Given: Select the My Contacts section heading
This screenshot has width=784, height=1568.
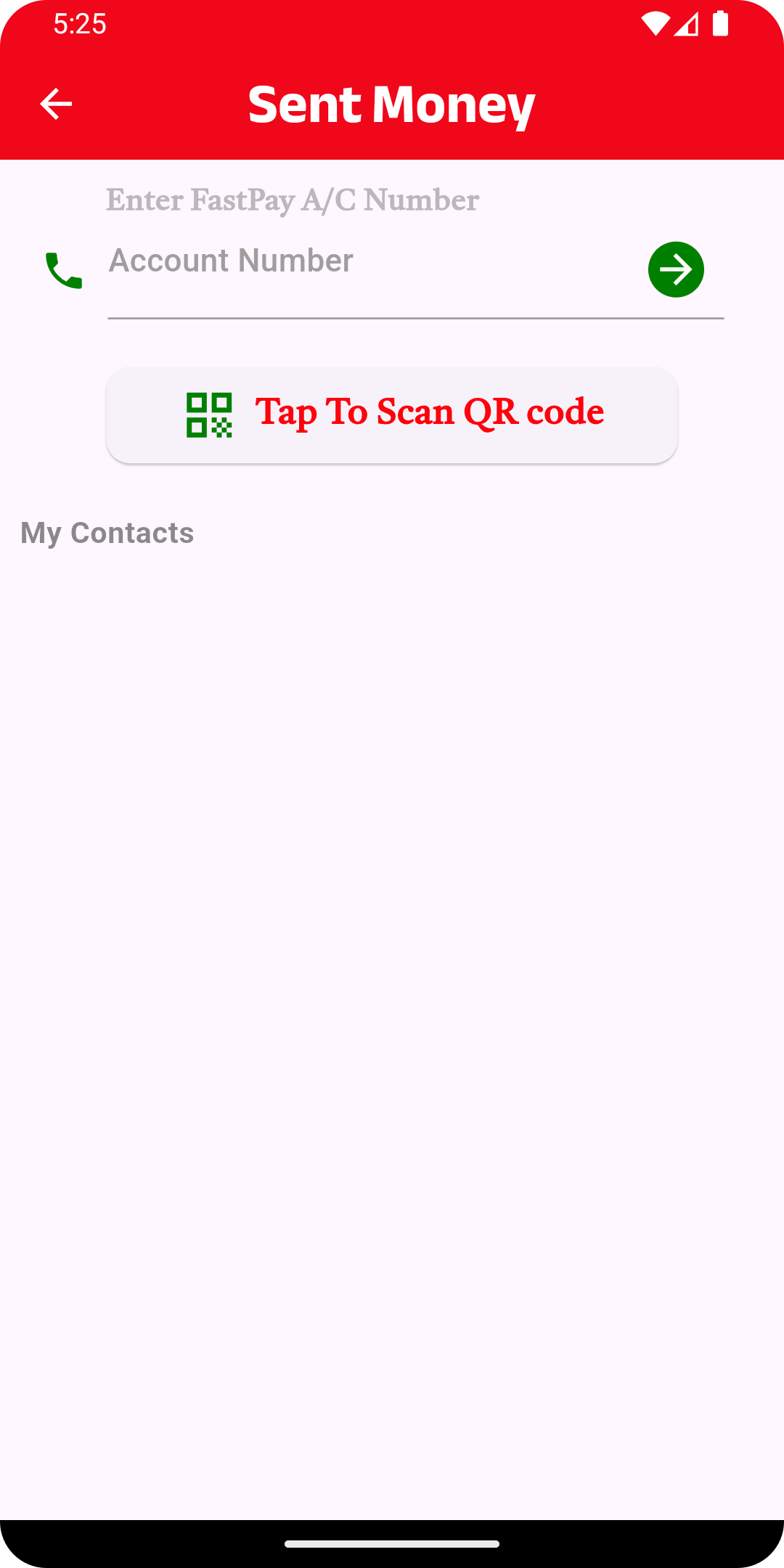Looking at the screenshot, I should click(107, 533).
